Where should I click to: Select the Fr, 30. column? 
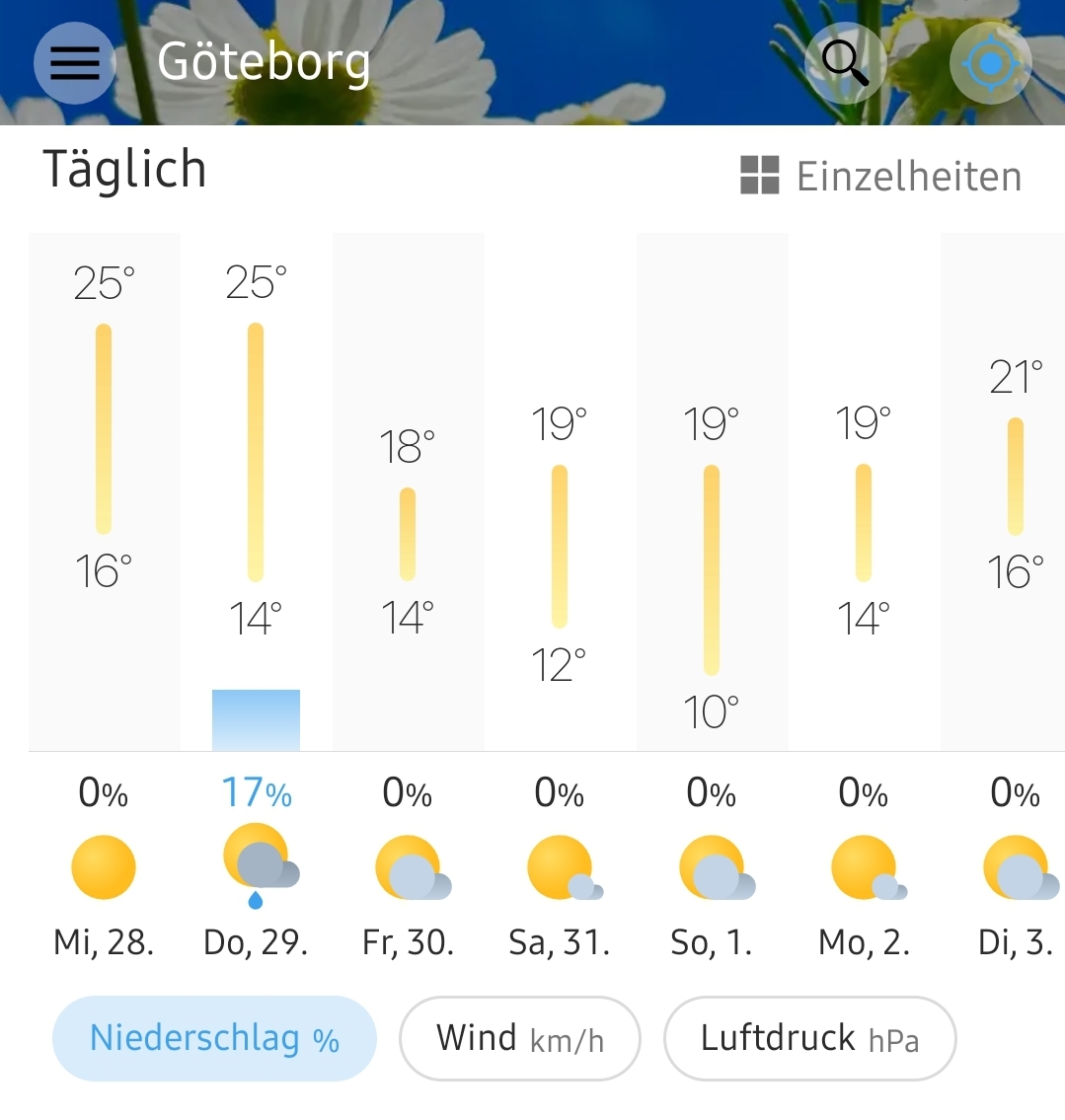coord(408,592)
